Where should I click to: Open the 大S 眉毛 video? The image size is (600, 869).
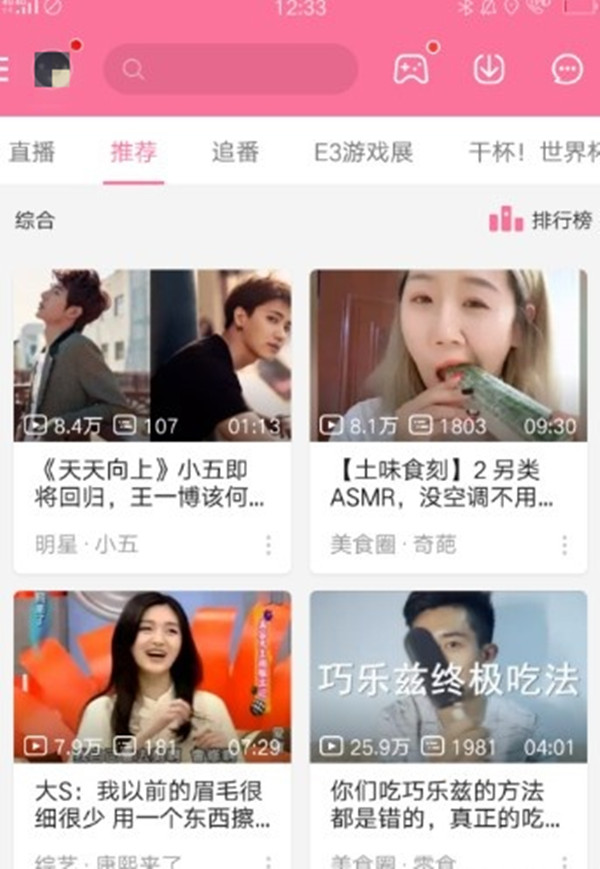tap(152, 676)
